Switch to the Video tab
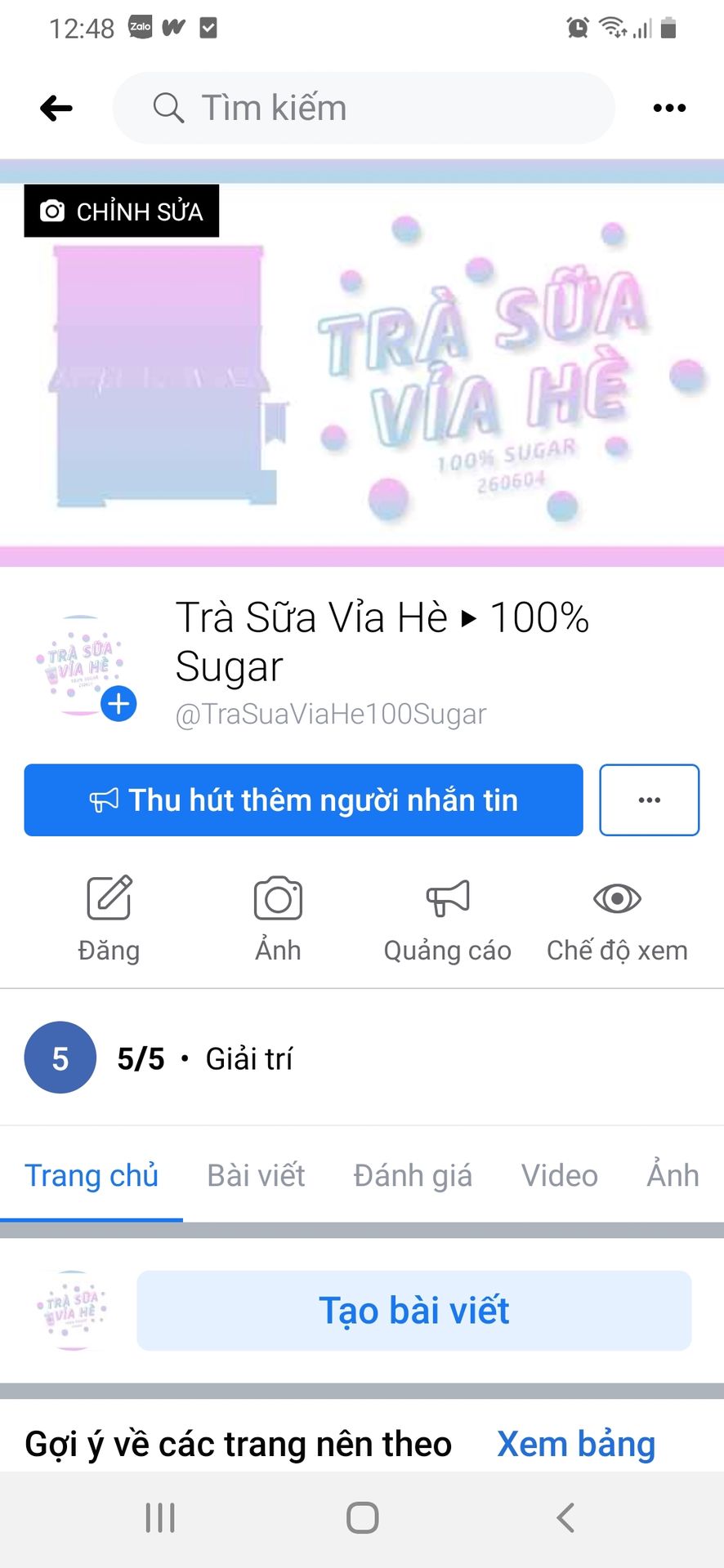 tap(560, 1176)
